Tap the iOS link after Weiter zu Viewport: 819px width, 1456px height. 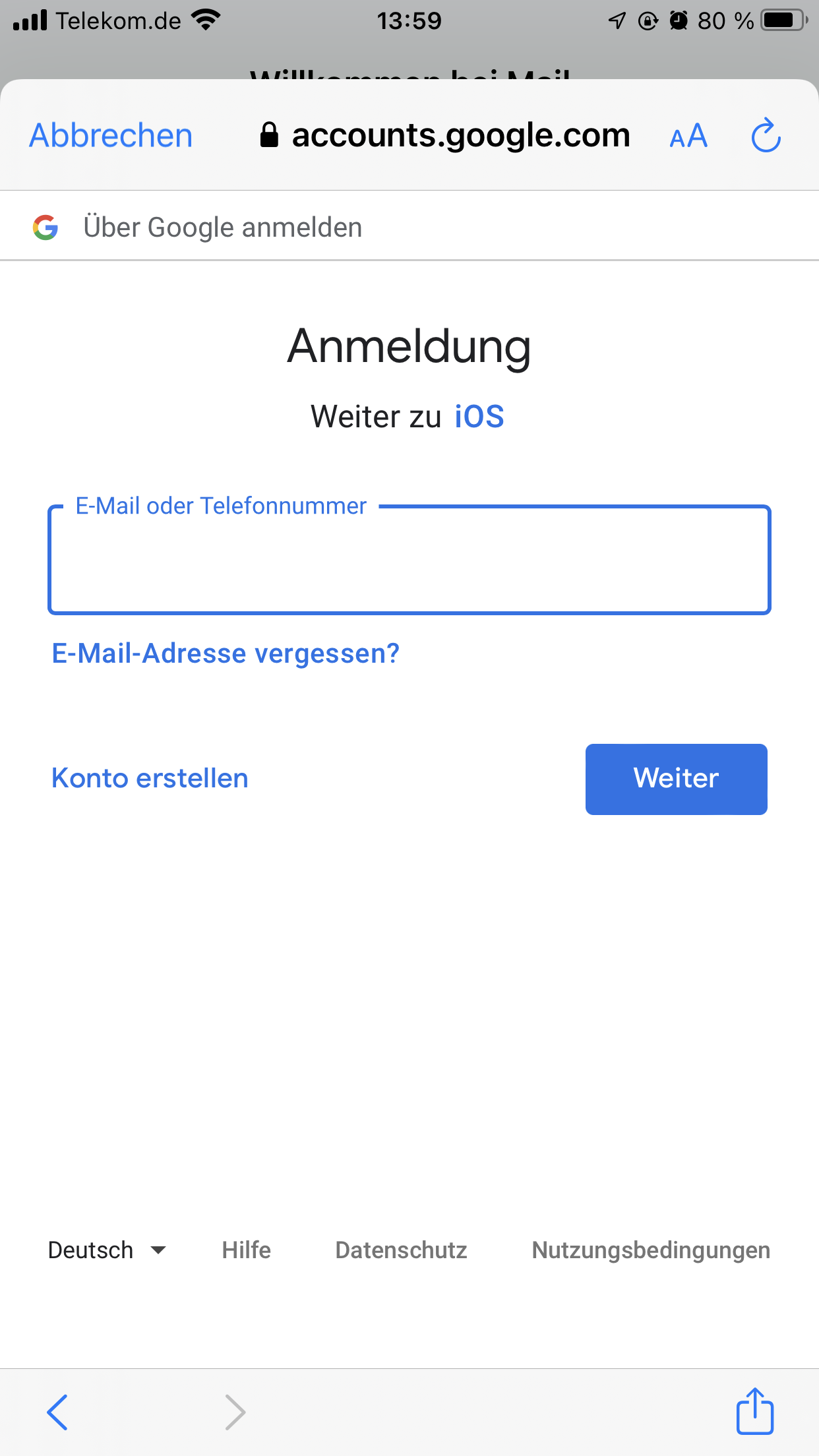pos(479,417)
